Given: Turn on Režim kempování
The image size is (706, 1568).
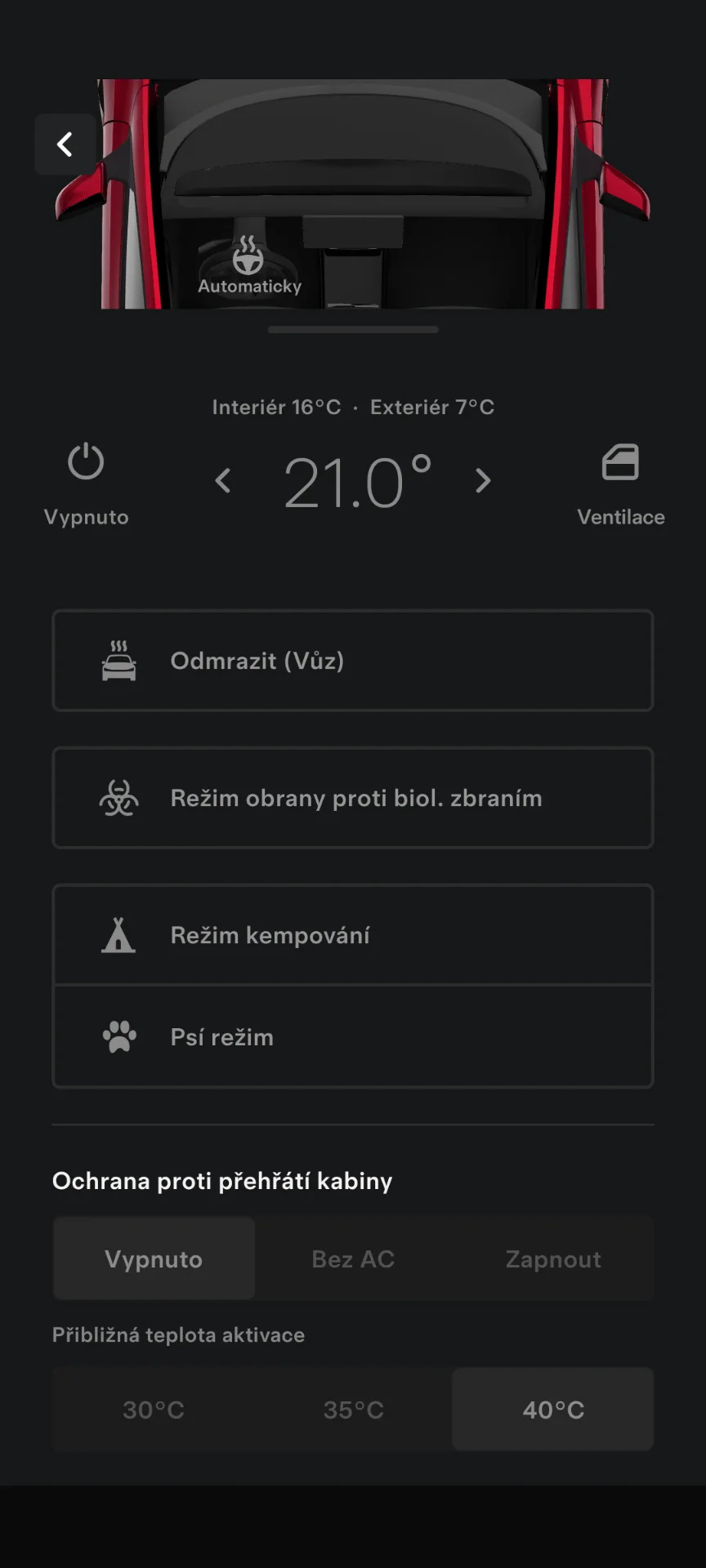Looking at the screenshot, I should click(353, 935).
